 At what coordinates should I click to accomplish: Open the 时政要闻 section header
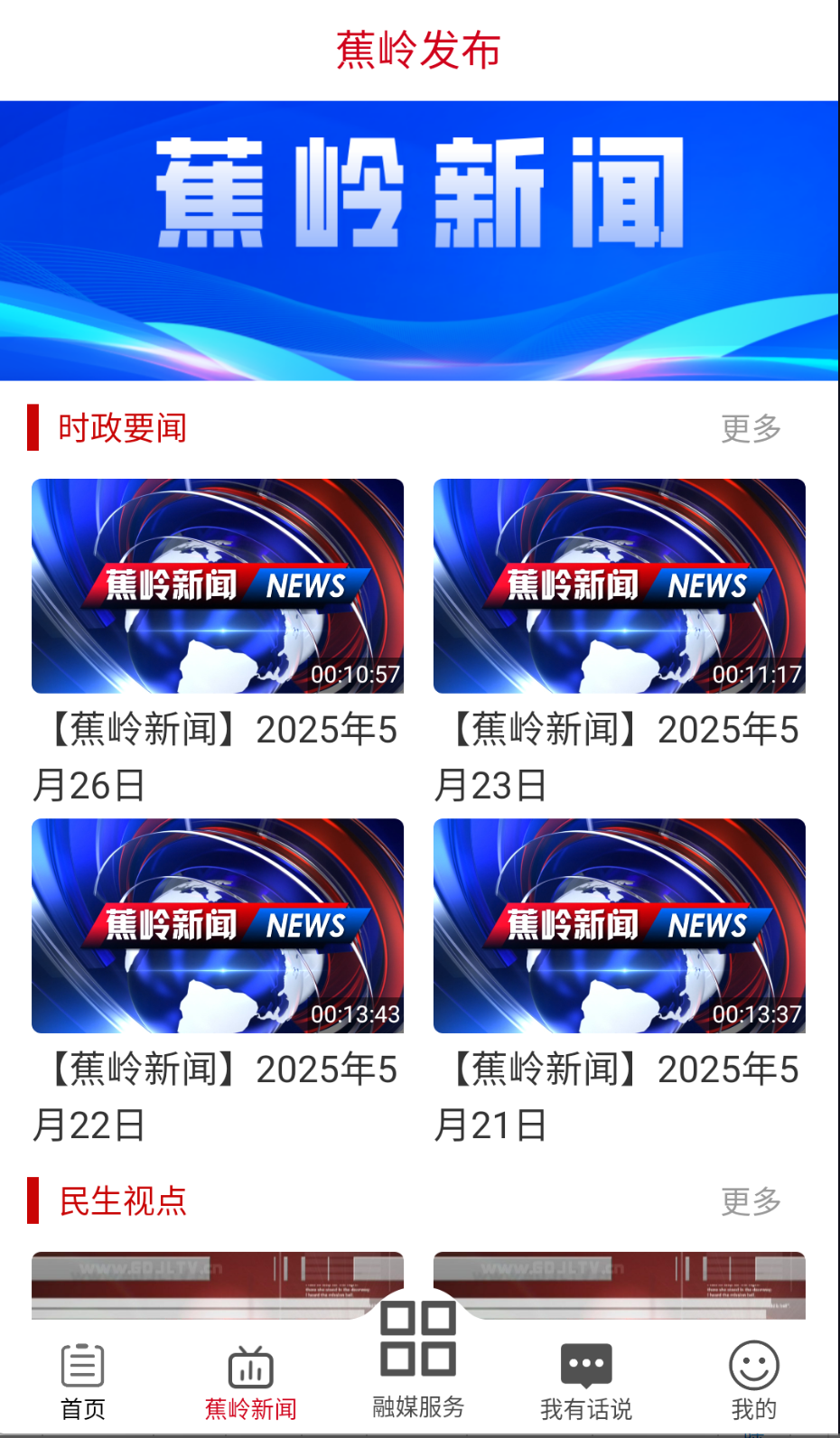coord(122,427)
